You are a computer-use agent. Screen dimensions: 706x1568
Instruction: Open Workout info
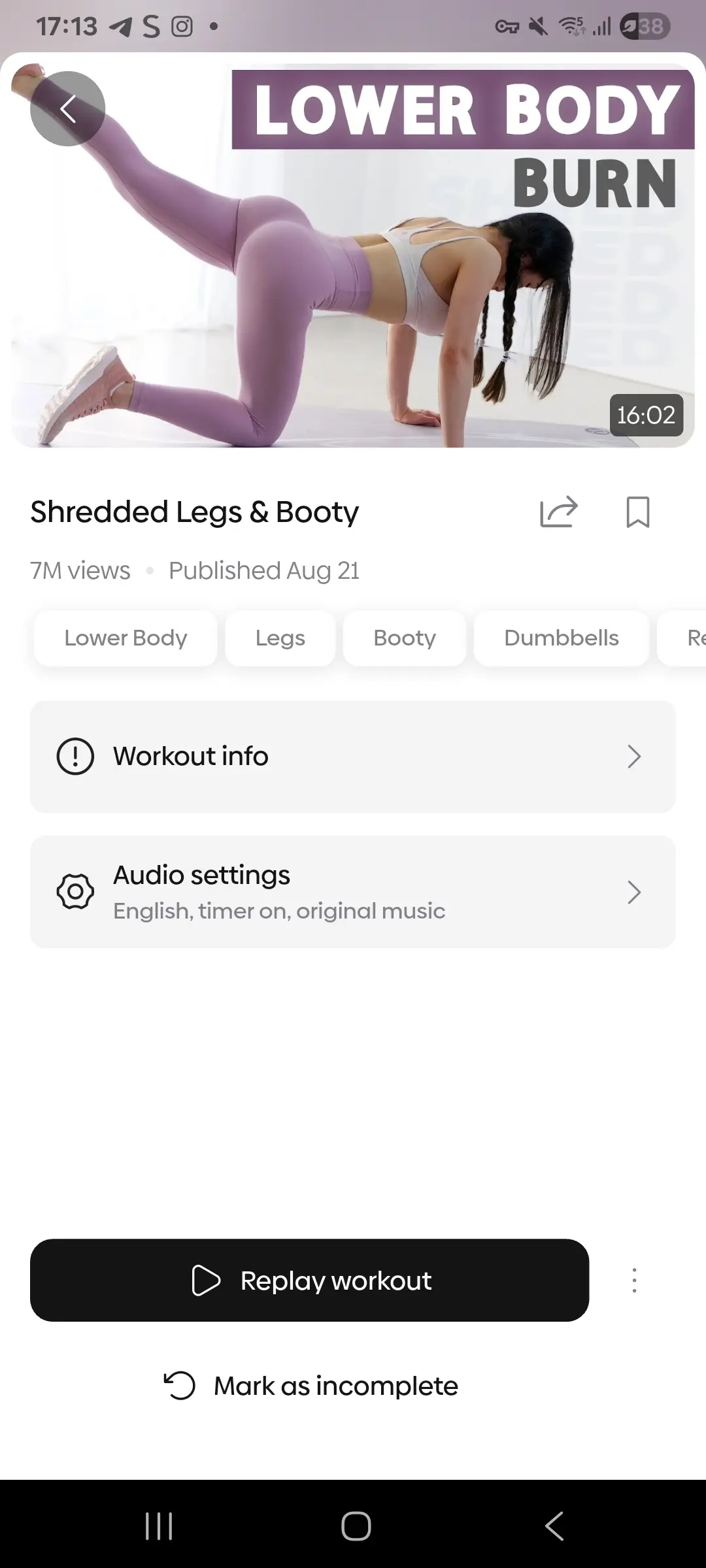(353, 757)
